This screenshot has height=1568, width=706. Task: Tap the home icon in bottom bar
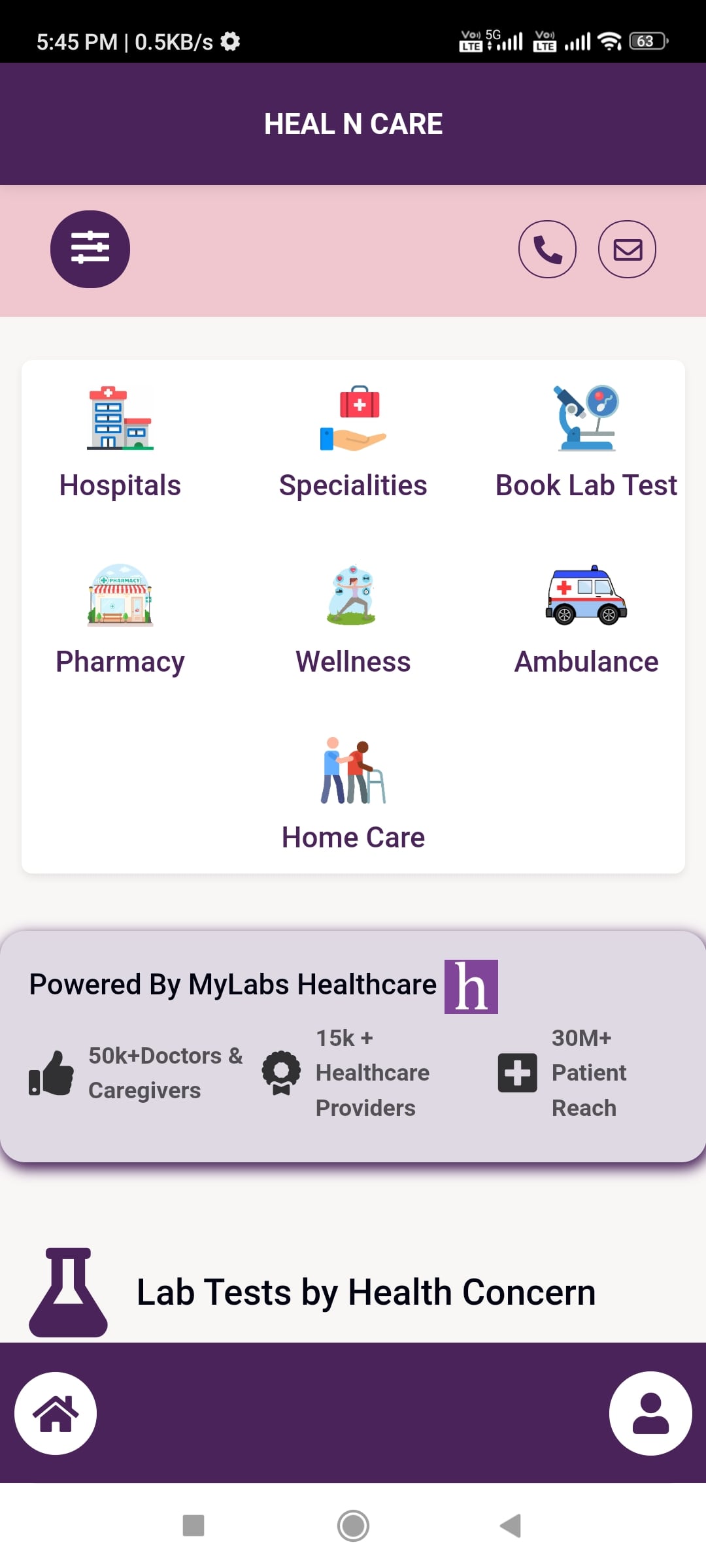56,1413
